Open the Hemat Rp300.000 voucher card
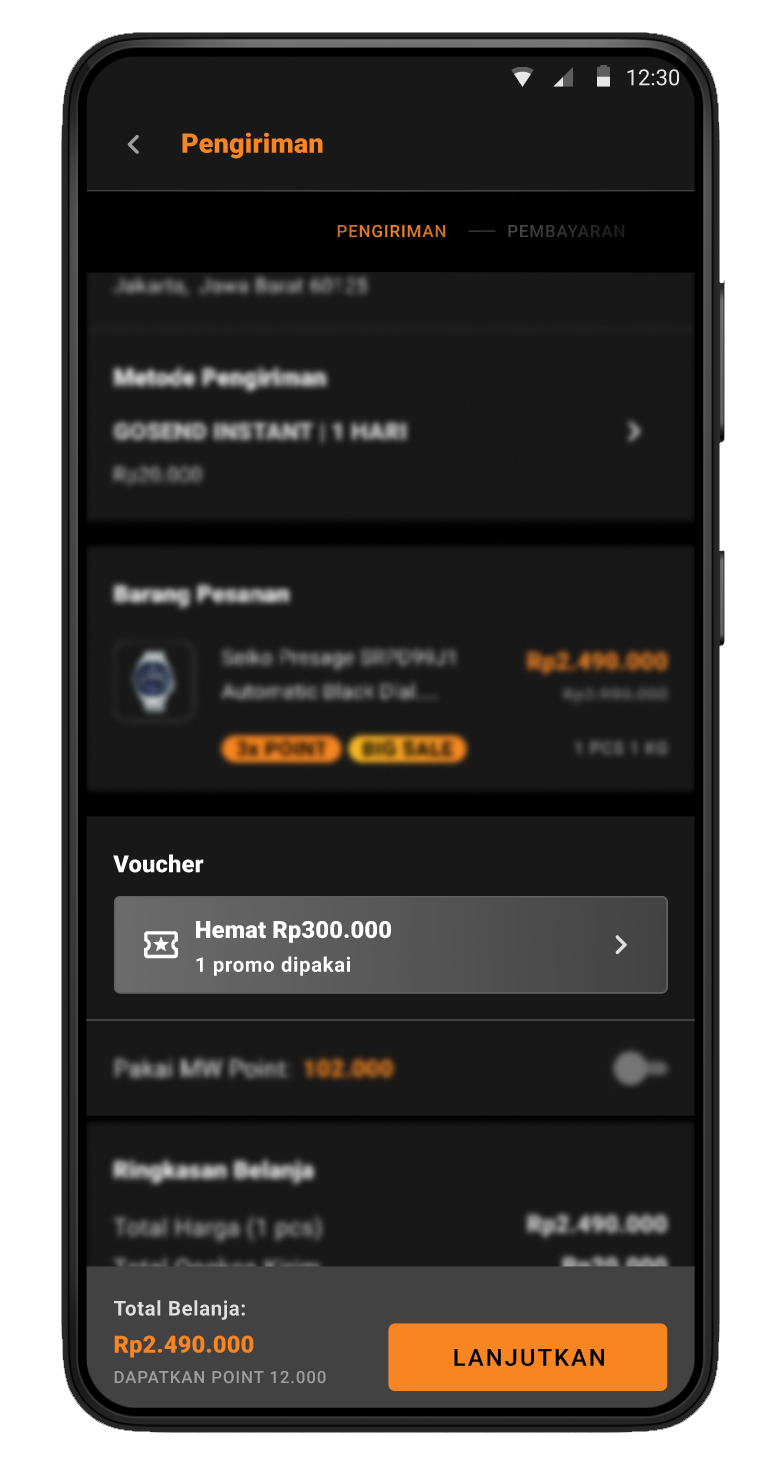762x1484 pixels. [390, 945]
